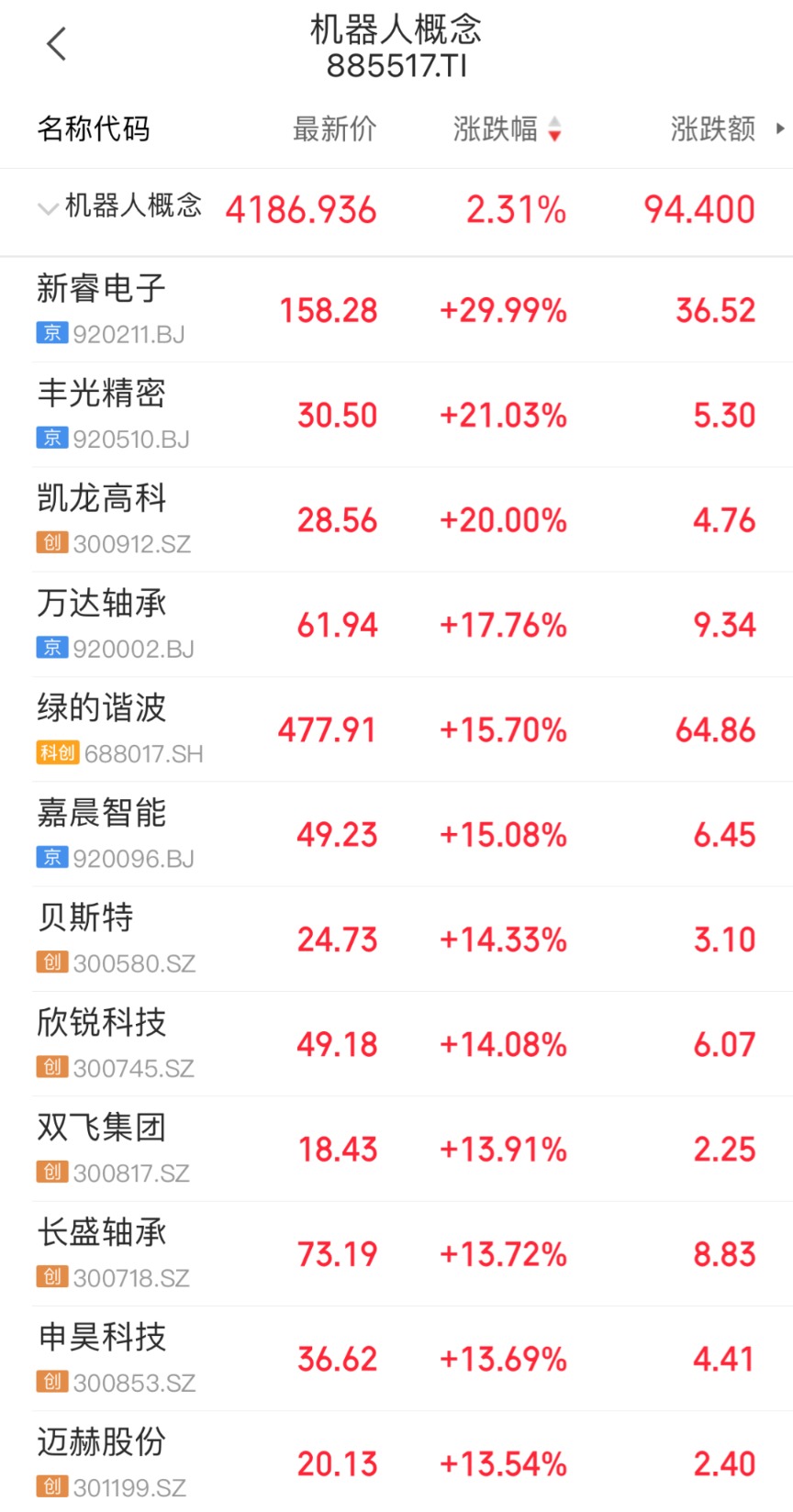Open stock 申昊科技 300853.SZ

396,1358
